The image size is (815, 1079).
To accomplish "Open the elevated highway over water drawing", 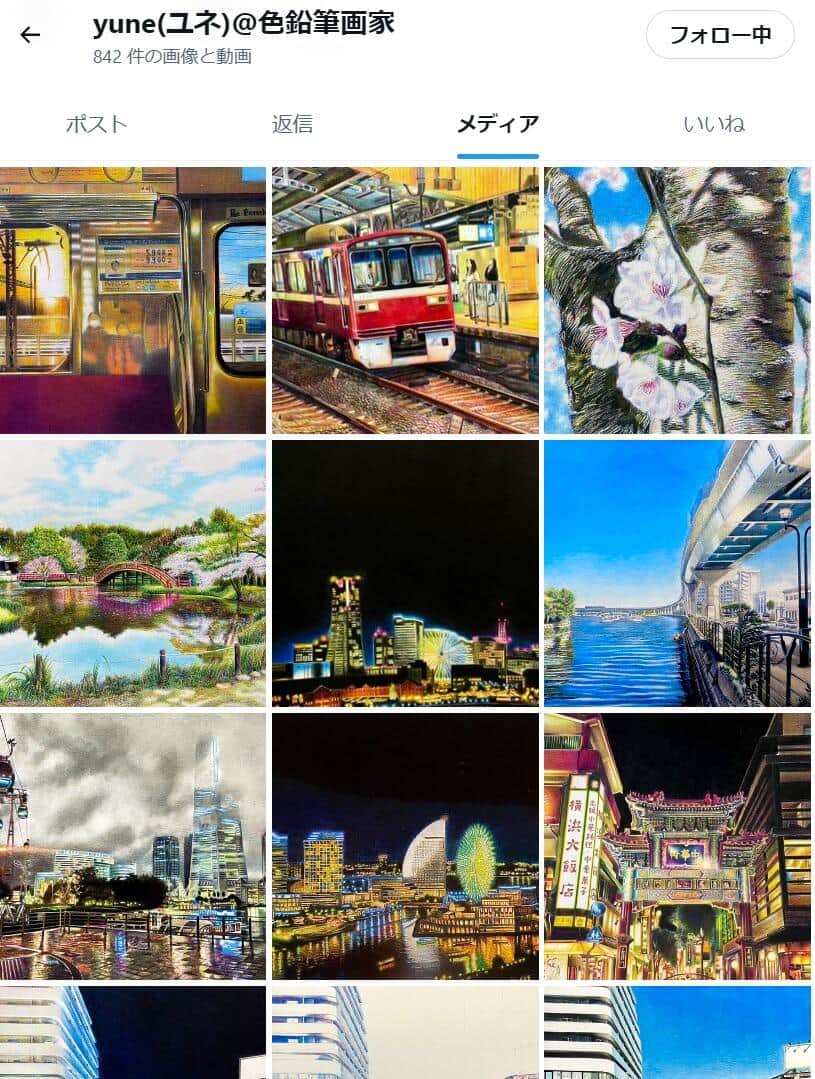I will [x=677, y=573].
